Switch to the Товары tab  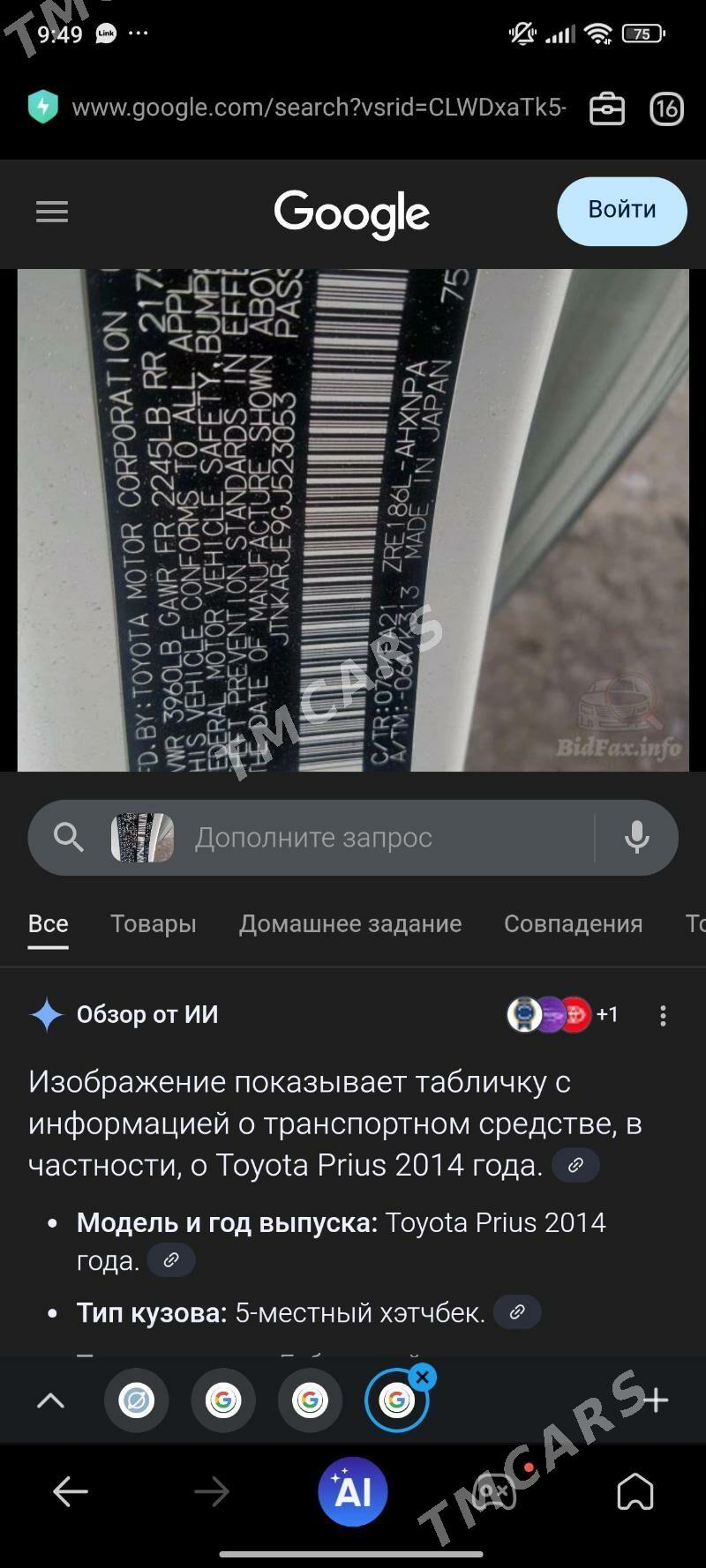[x=154, y=923]
